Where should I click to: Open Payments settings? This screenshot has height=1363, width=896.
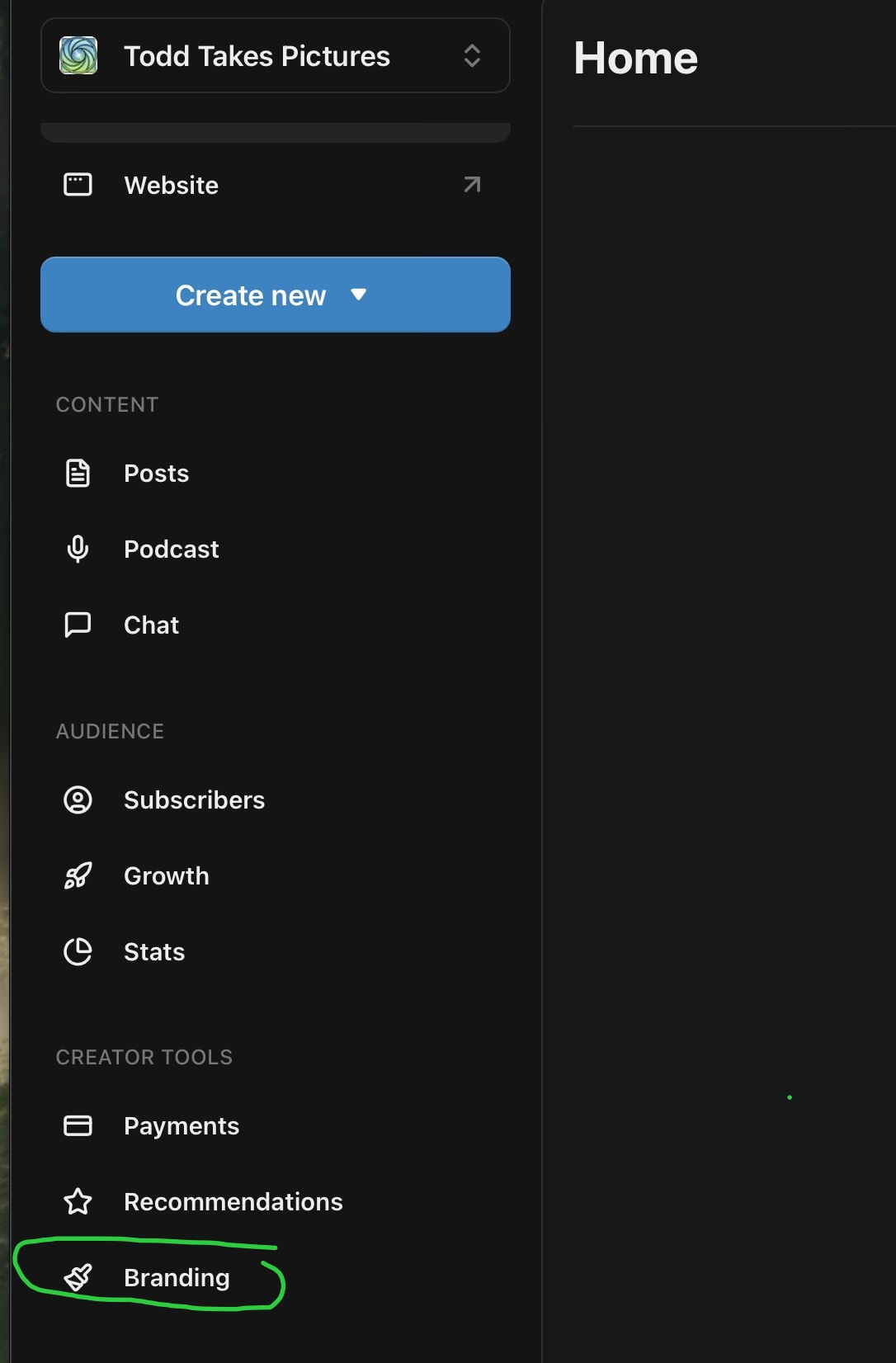coord(275,1126)
